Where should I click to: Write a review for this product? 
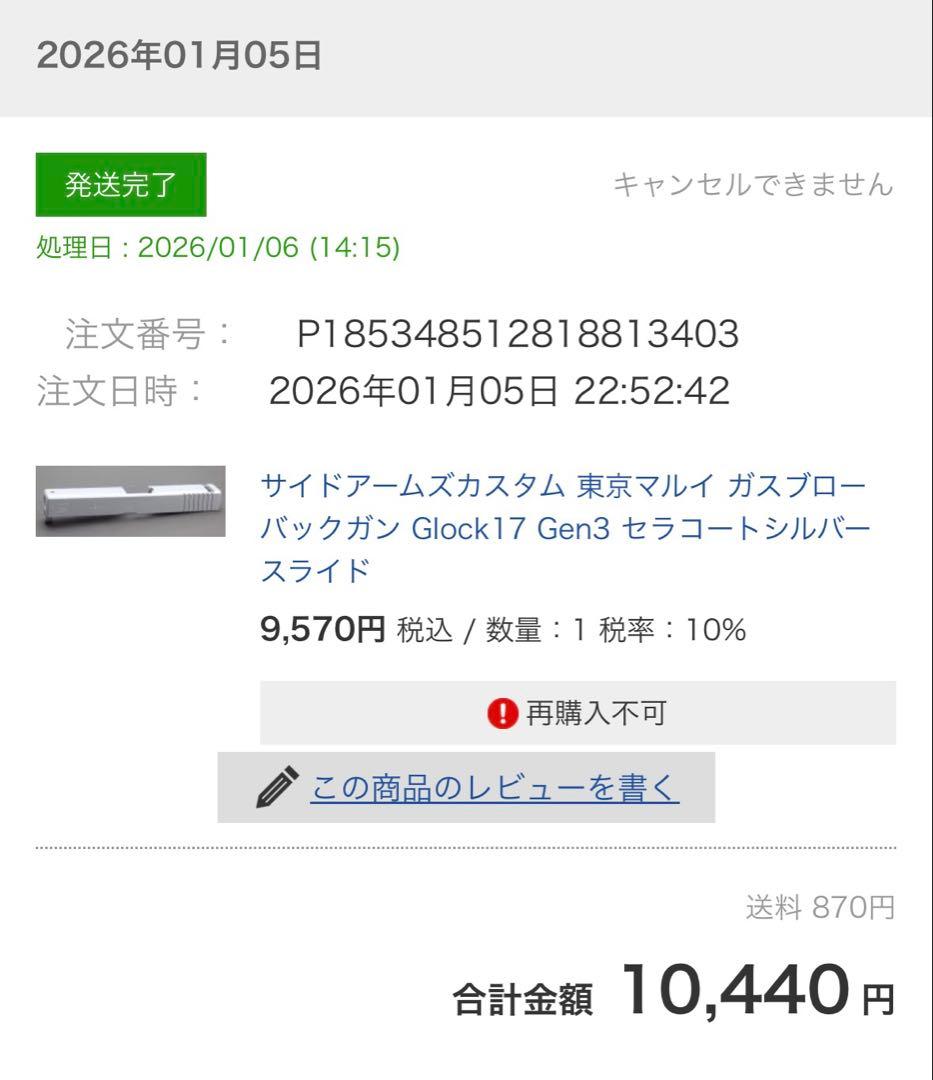point(494,788)
